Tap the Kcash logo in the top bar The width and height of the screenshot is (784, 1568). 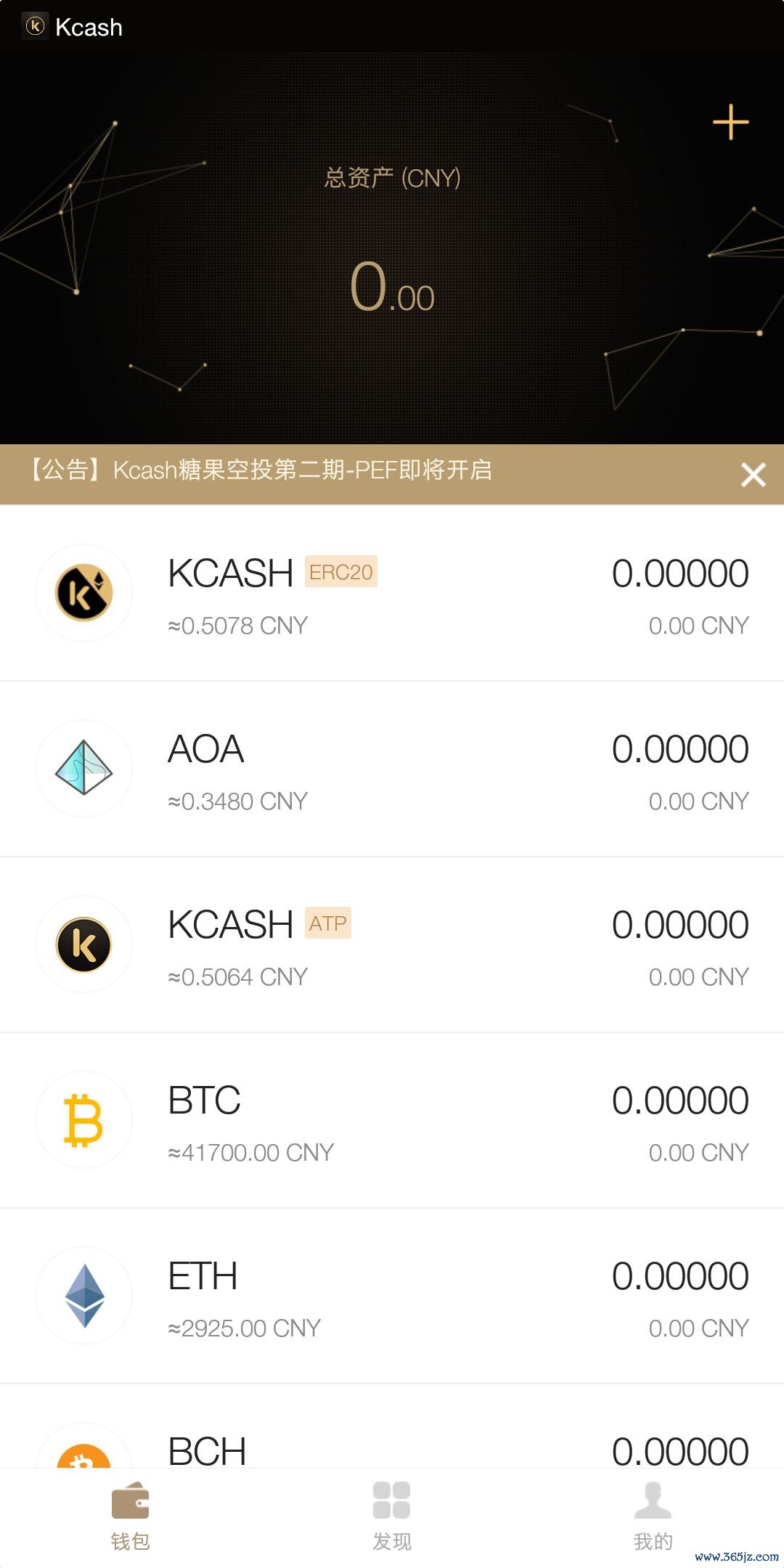point(33,28)
